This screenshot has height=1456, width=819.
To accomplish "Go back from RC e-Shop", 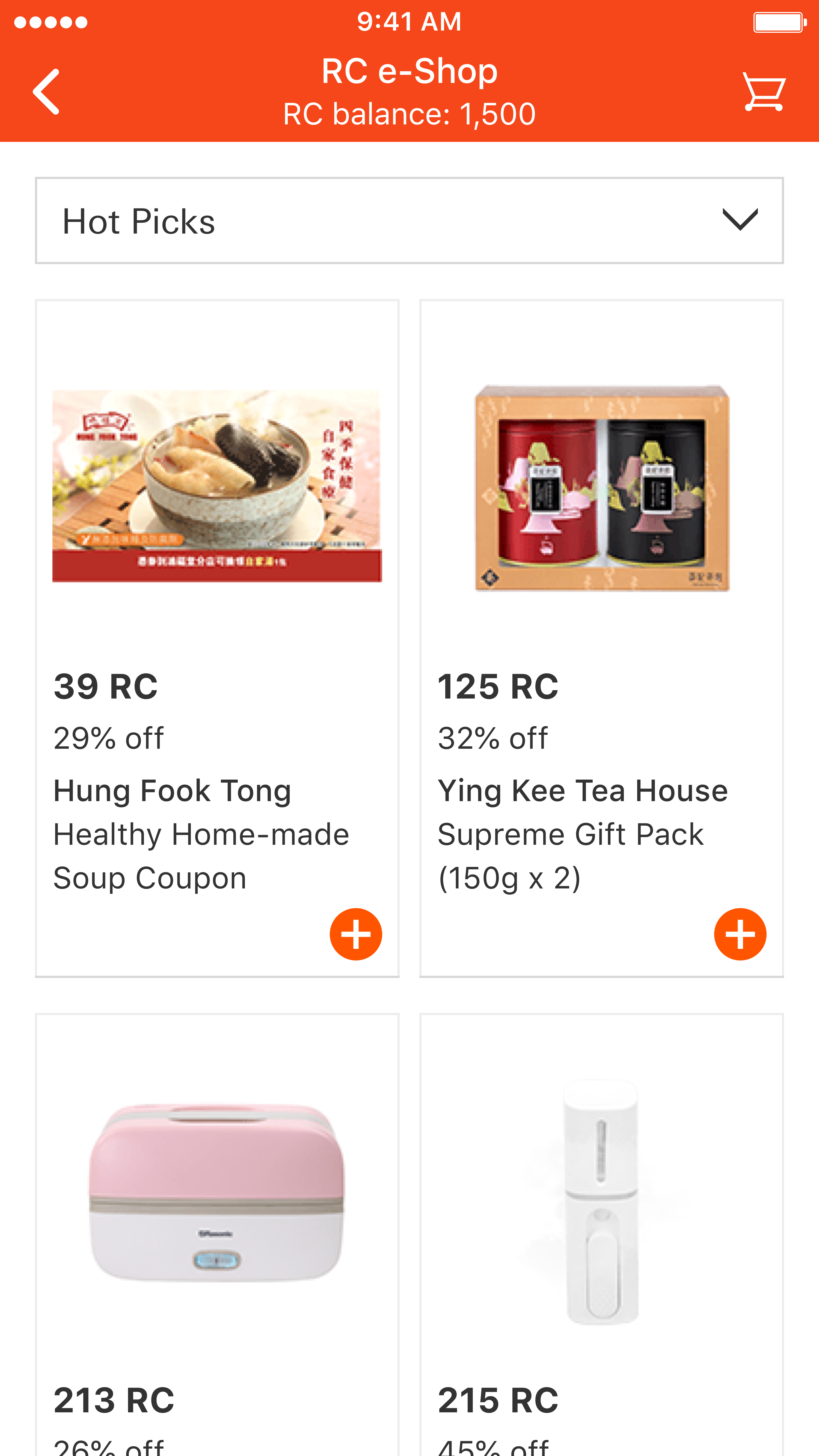I will pos(46,92).
